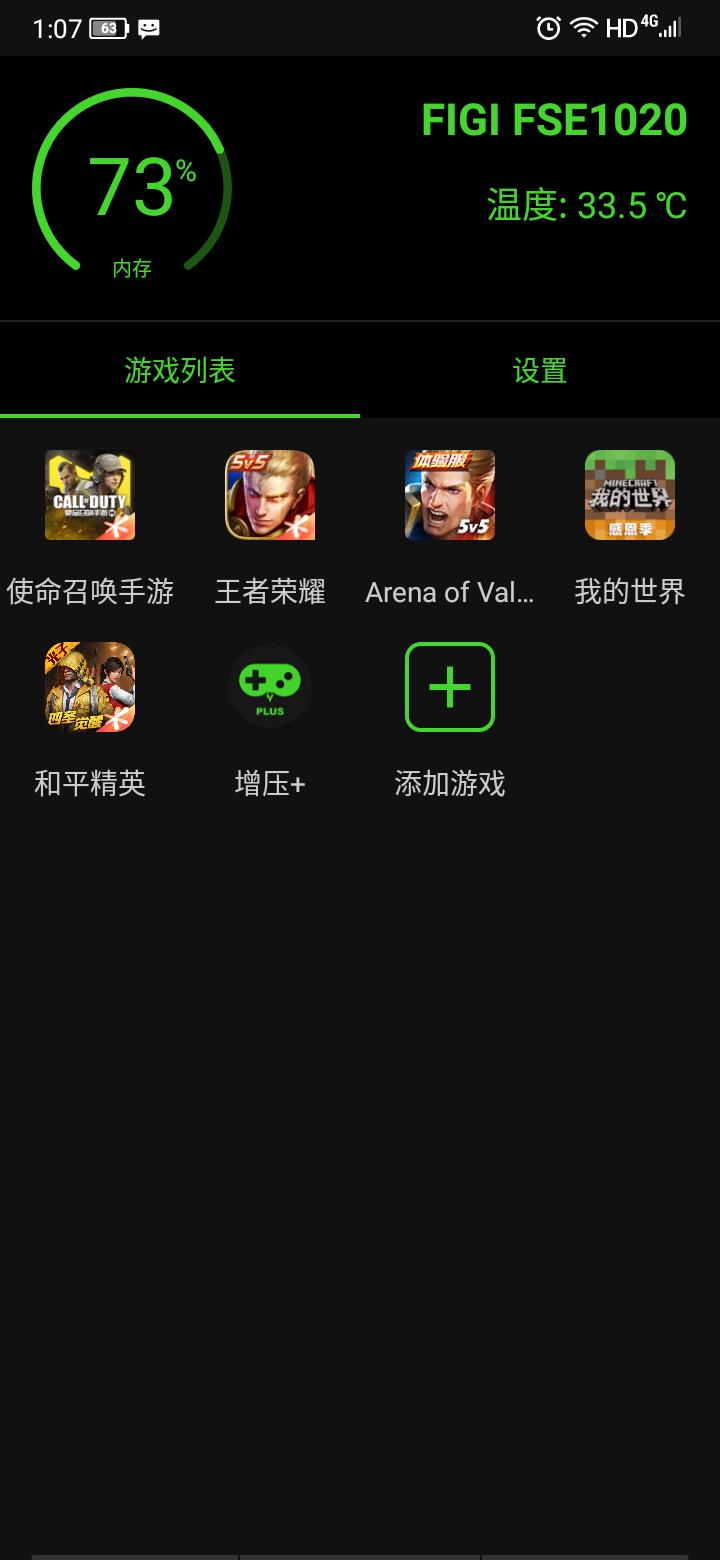Open the 增压+ app
The image size is (720, 1560).
coord(270,688)
